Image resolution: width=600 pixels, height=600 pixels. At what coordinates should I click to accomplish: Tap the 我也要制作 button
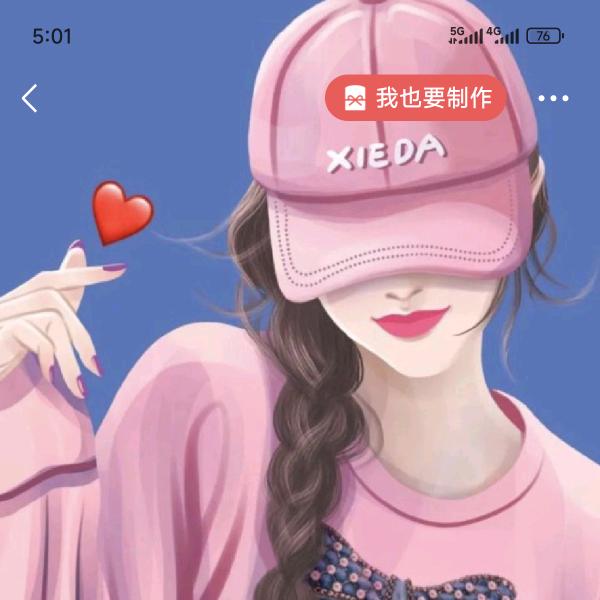[416, 98]
